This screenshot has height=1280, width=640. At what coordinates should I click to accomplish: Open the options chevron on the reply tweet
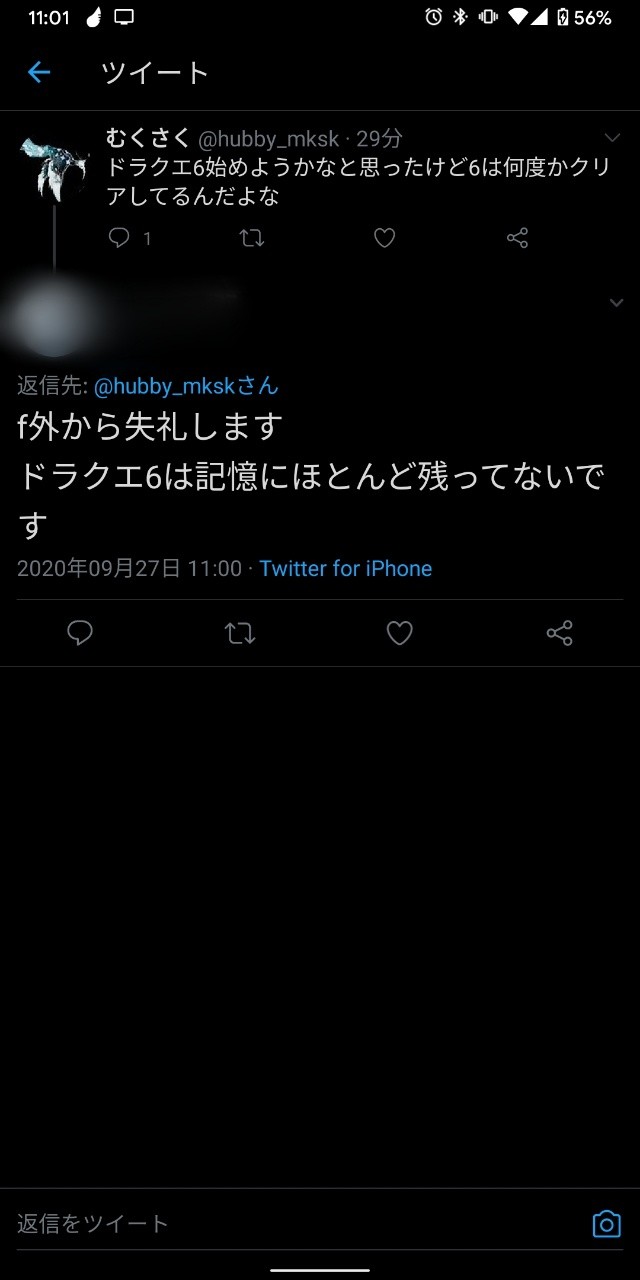[616, 303]
